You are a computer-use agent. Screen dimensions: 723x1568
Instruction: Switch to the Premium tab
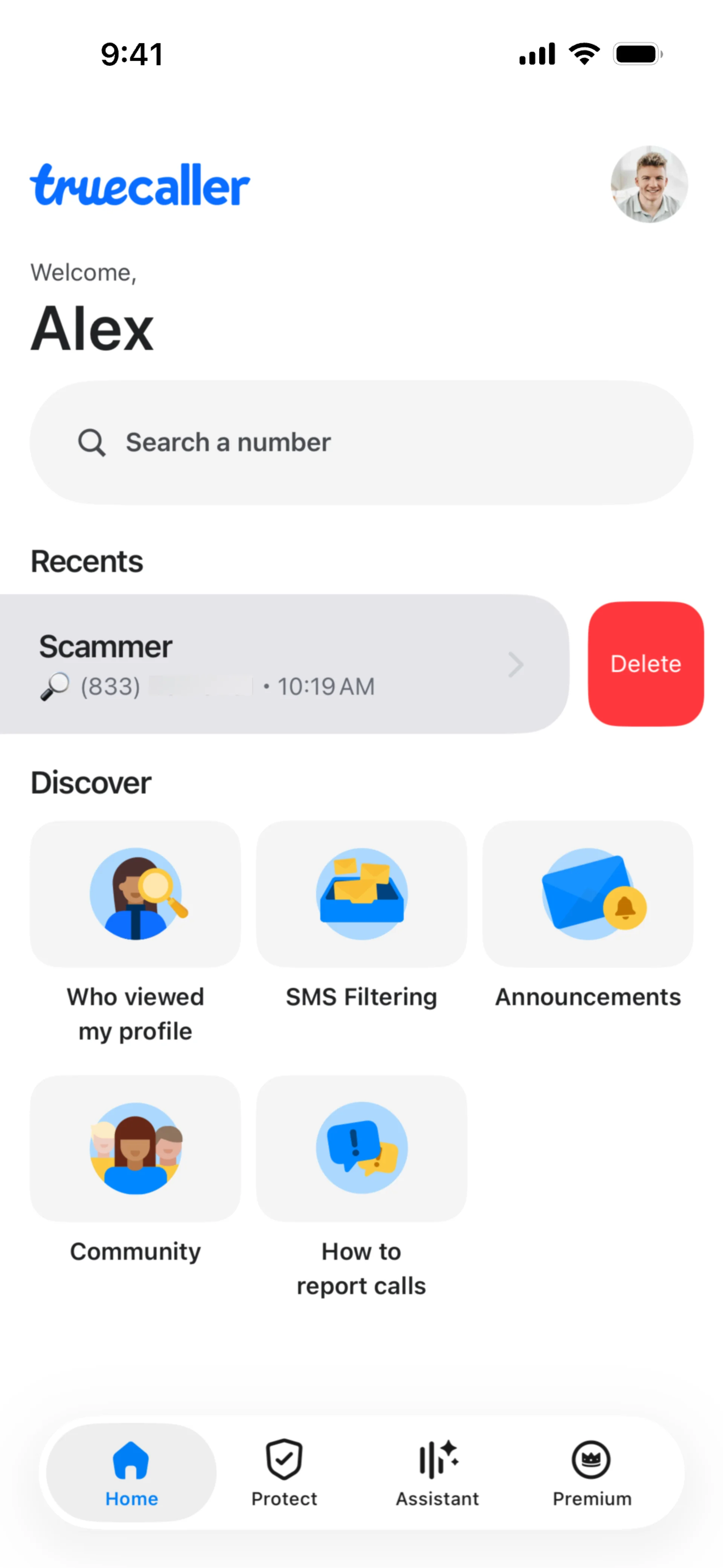click(x=592, y=1472)
